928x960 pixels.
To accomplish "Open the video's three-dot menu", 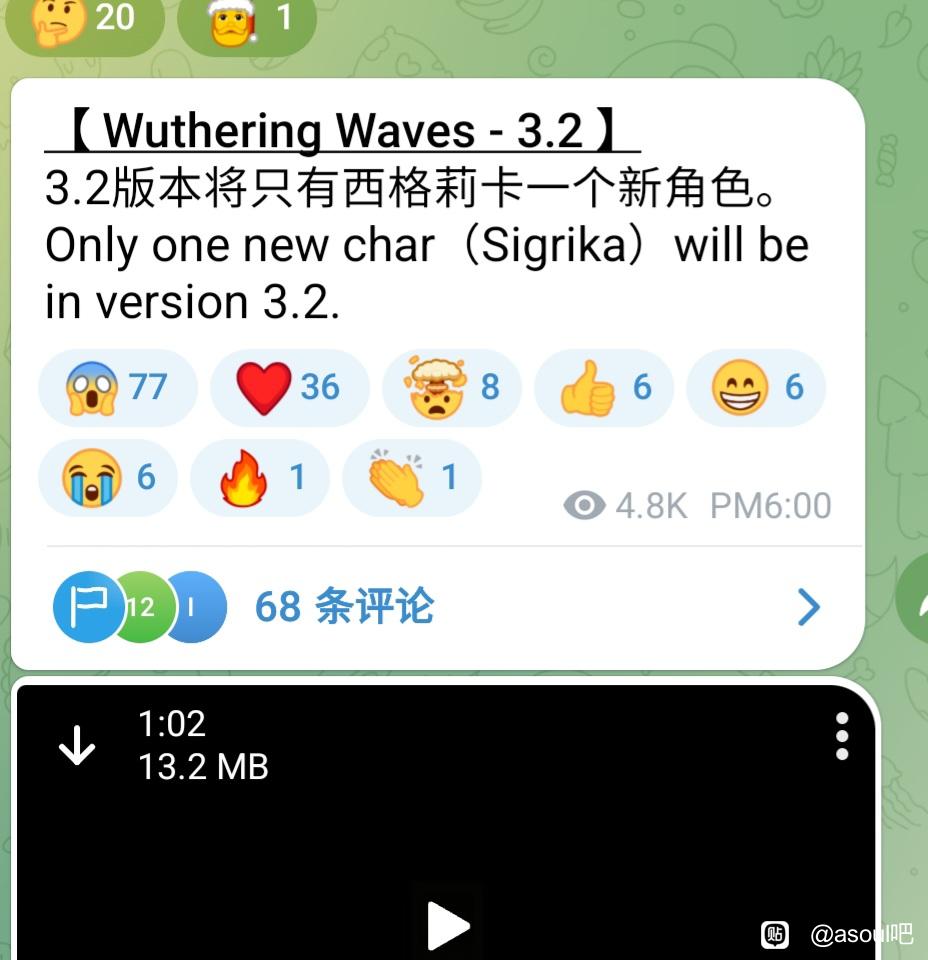I will pyautogui.click(x=842, y=737).
